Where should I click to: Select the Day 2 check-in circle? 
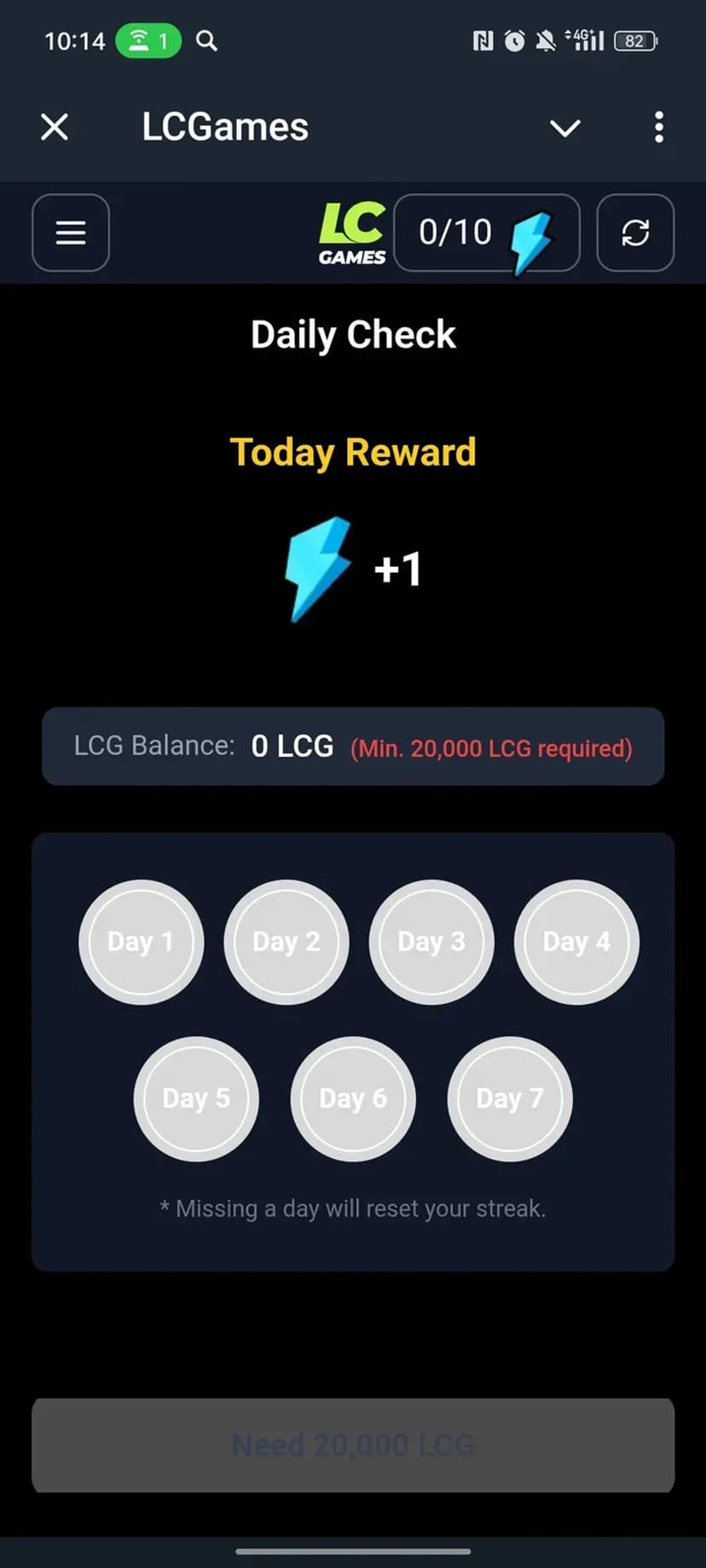click(x=286, y=942)
